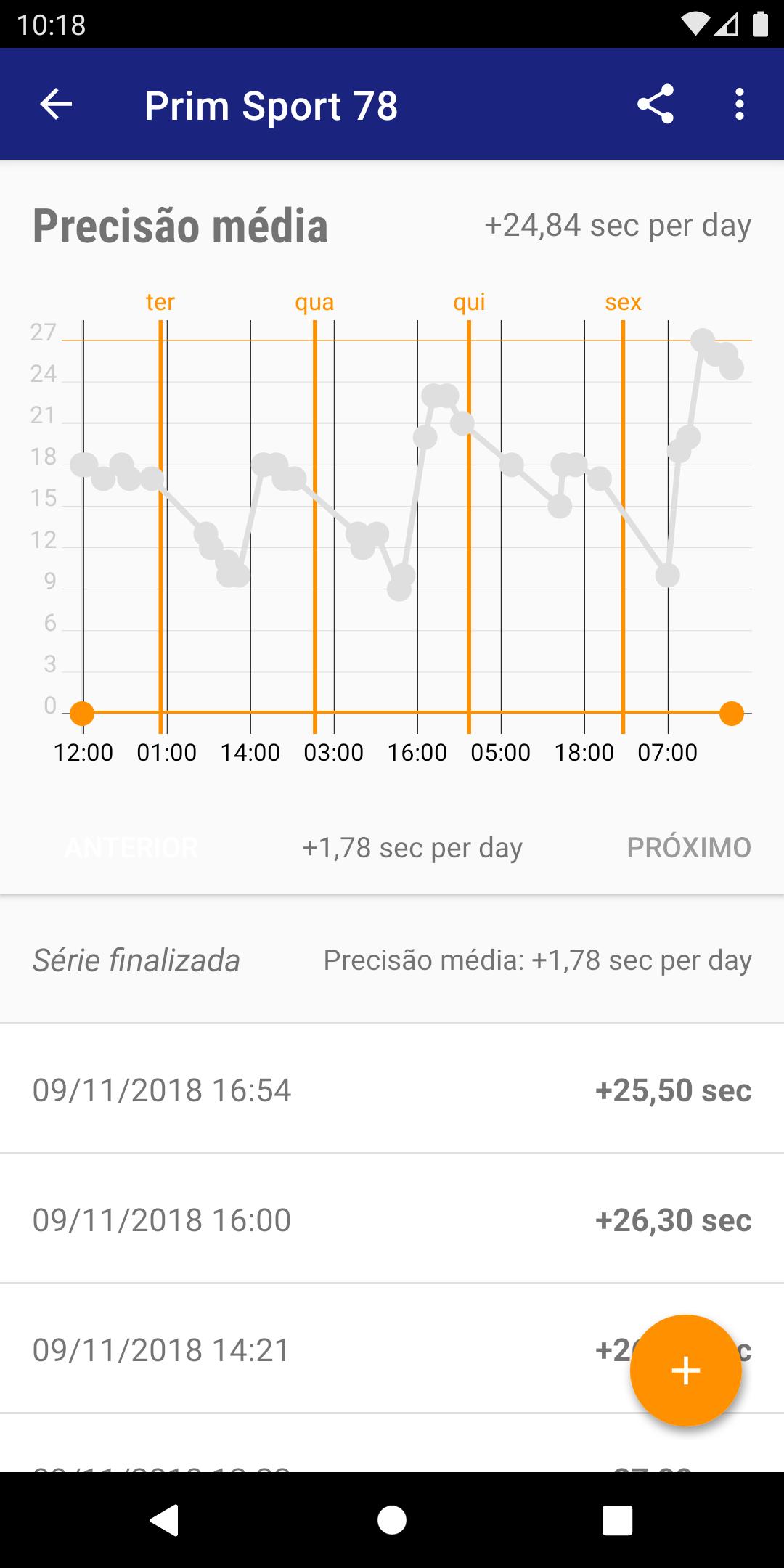Viewport: 784px width, 1568px height.
Task: Add a new measurement with plus button
Action: pos(685,1371)
